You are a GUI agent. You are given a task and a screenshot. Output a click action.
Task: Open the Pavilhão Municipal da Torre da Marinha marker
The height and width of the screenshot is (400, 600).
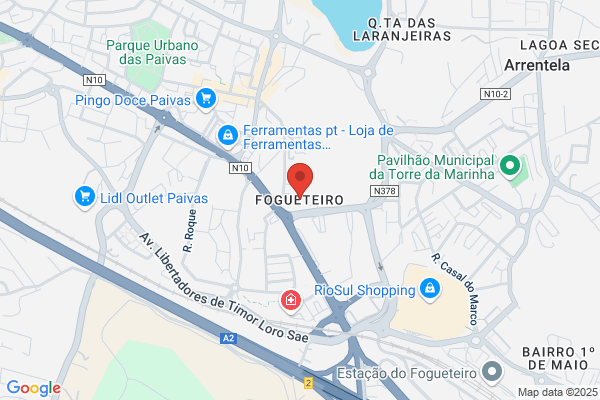[x=510, y=167]
